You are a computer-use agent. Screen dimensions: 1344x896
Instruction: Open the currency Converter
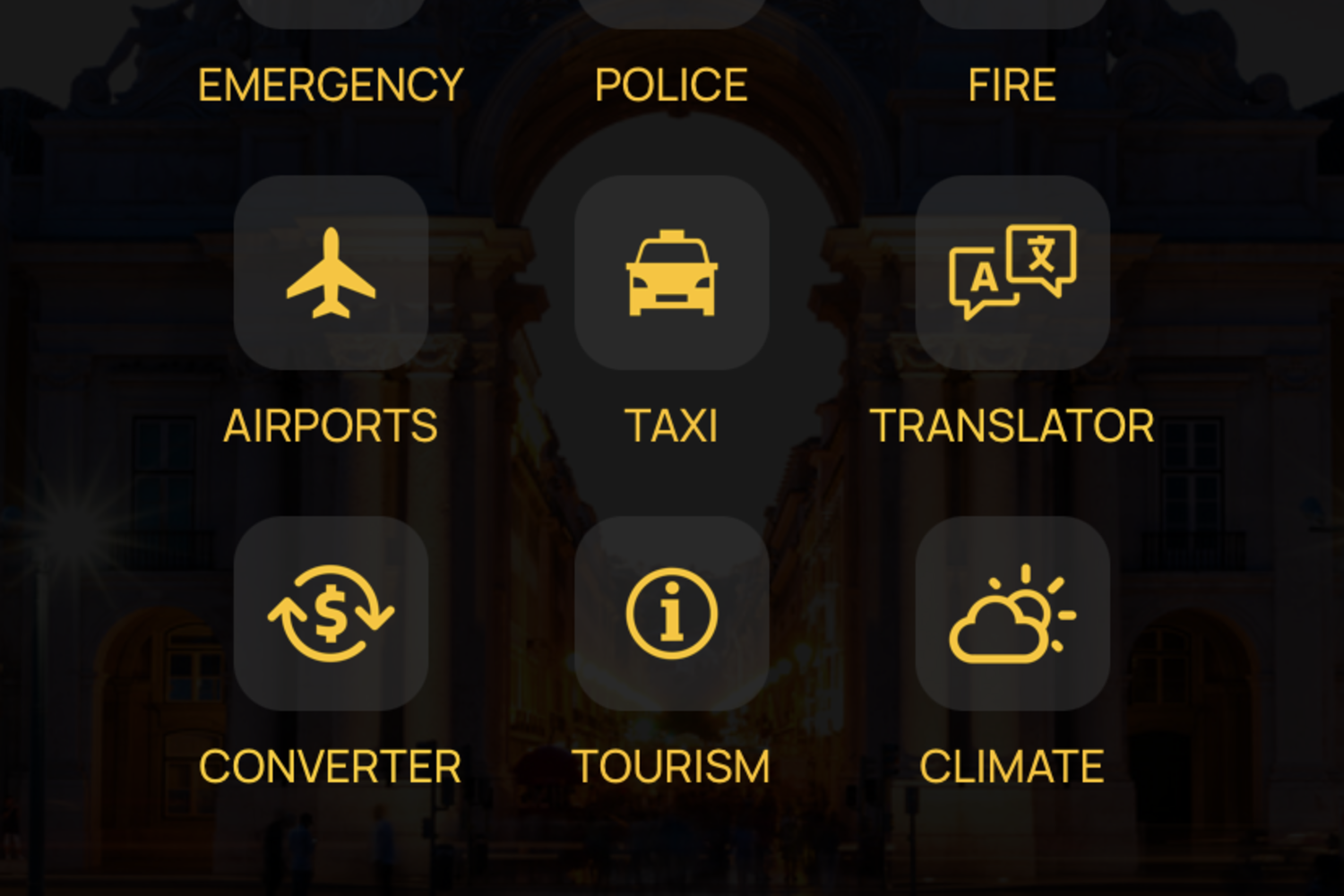coord(331,613)
